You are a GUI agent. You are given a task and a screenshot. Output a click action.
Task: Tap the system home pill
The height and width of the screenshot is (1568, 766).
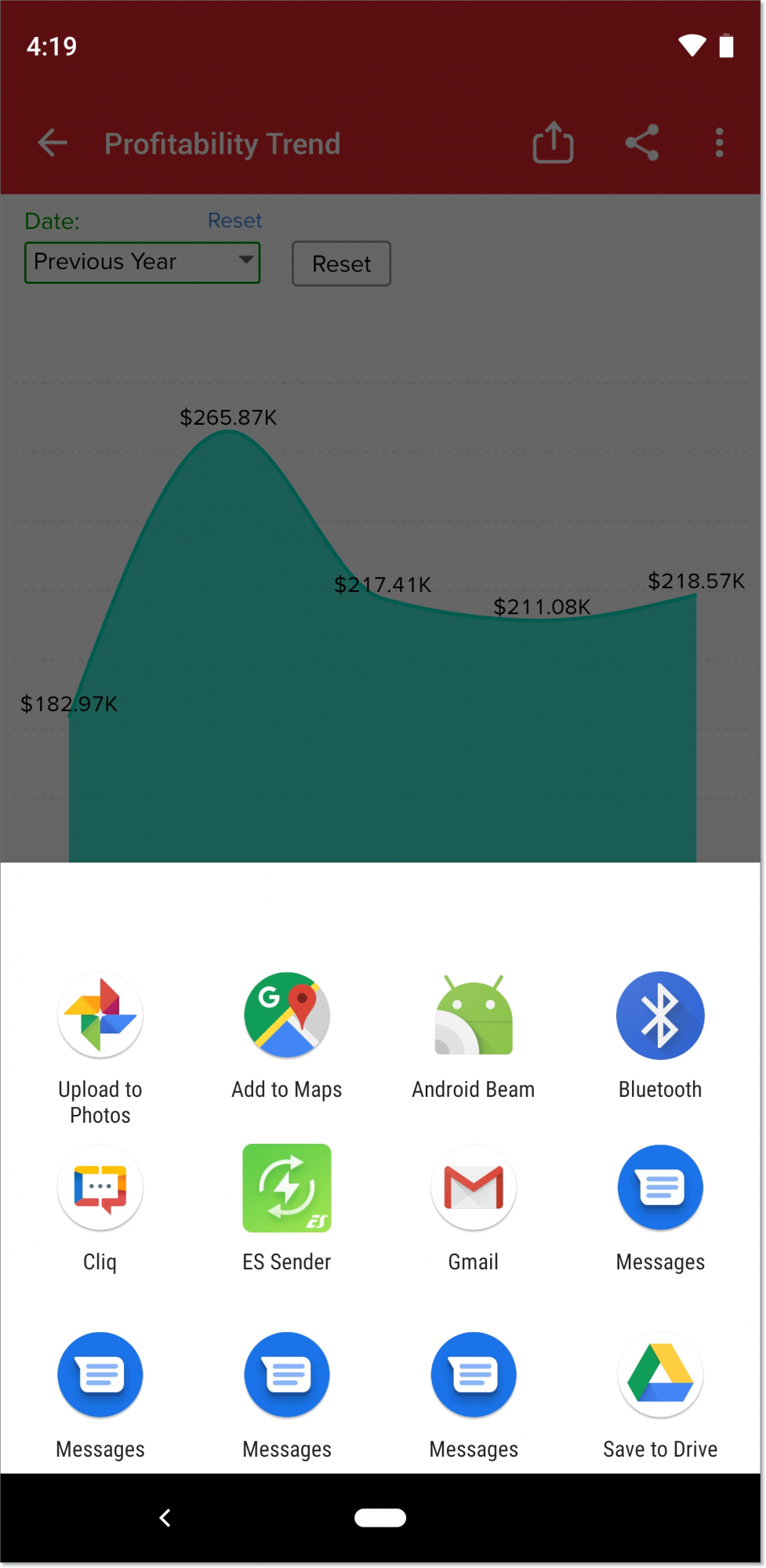click(380, 1518)
